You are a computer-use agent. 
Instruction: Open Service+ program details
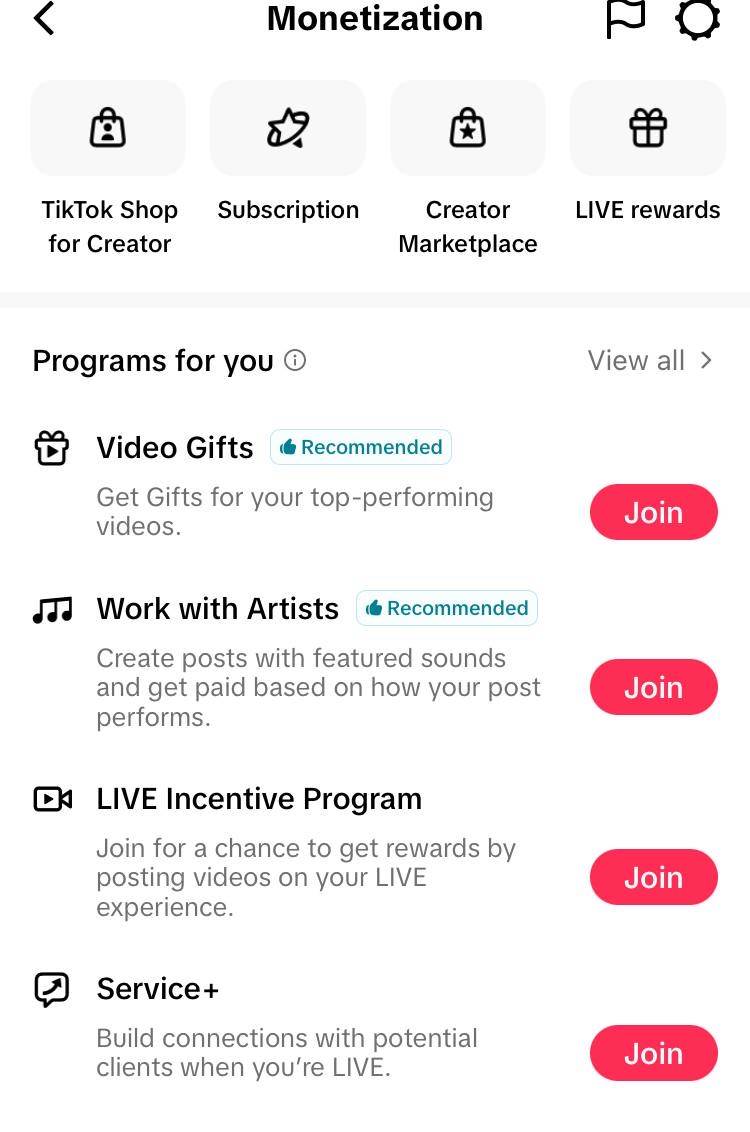[x=158, y=989]
